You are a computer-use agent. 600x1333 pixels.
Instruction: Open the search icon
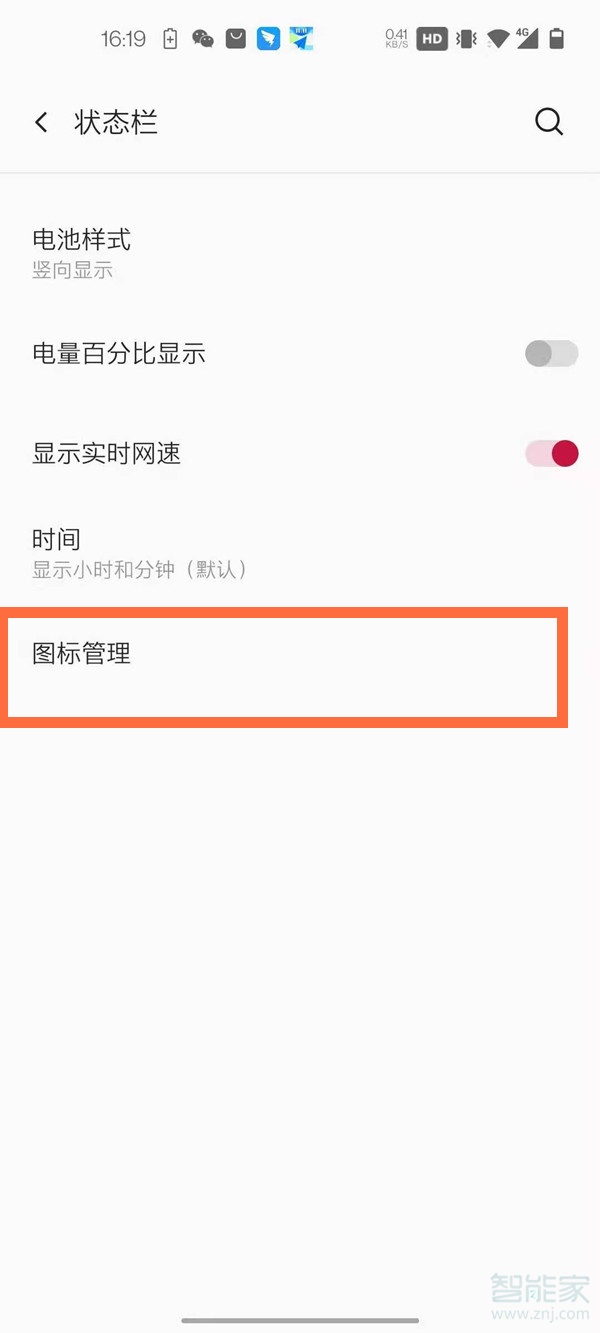(549, 122)
